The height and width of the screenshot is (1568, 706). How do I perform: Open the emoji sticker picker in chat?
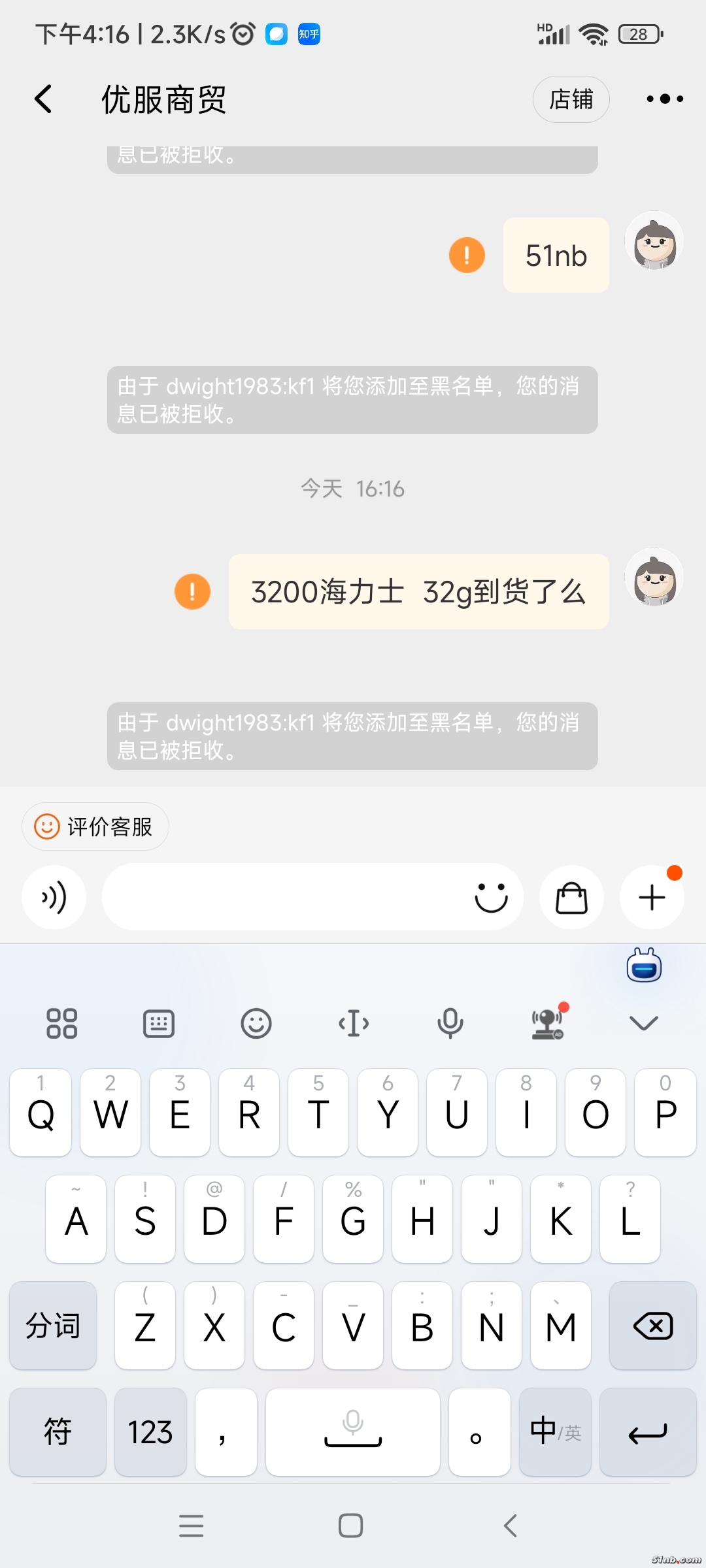[x=491, y=897]
